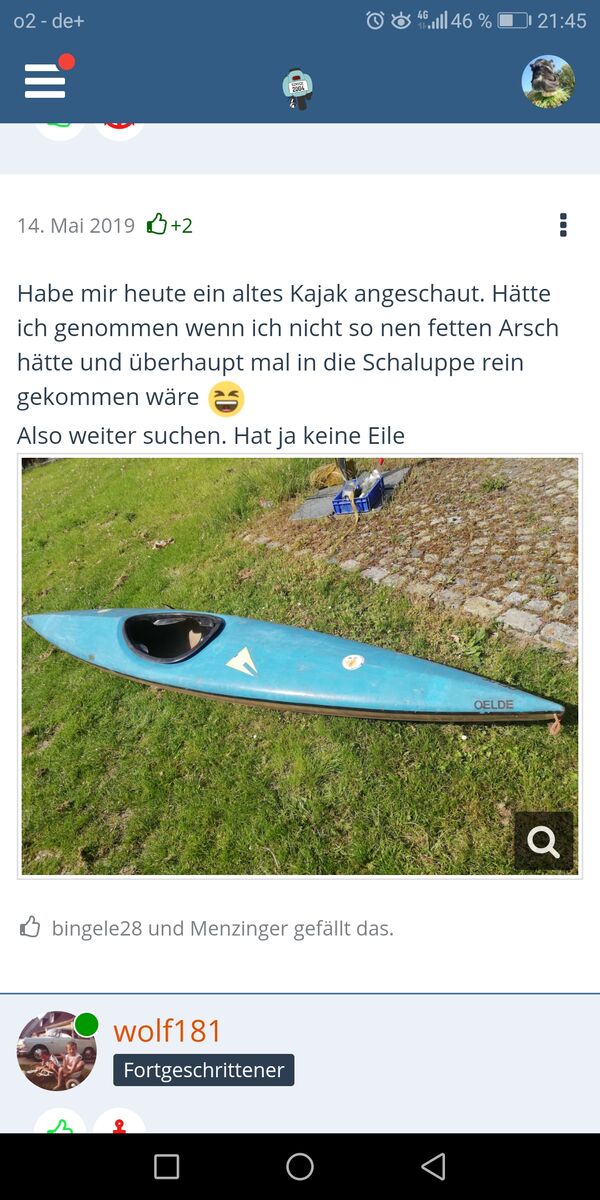Tap wolf181's avatar picture
The height and width of the screenshot is (1200, 600).
[57, 1051]
